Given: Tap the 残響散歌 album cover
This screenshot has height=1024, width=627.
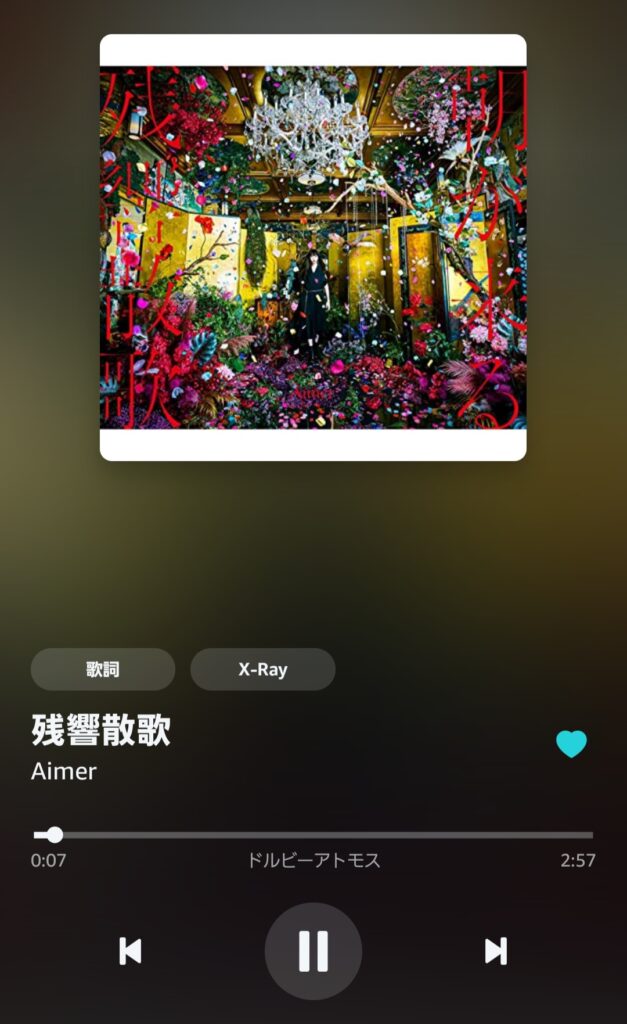Looking at the screenshot, I should tap(313, 247).
